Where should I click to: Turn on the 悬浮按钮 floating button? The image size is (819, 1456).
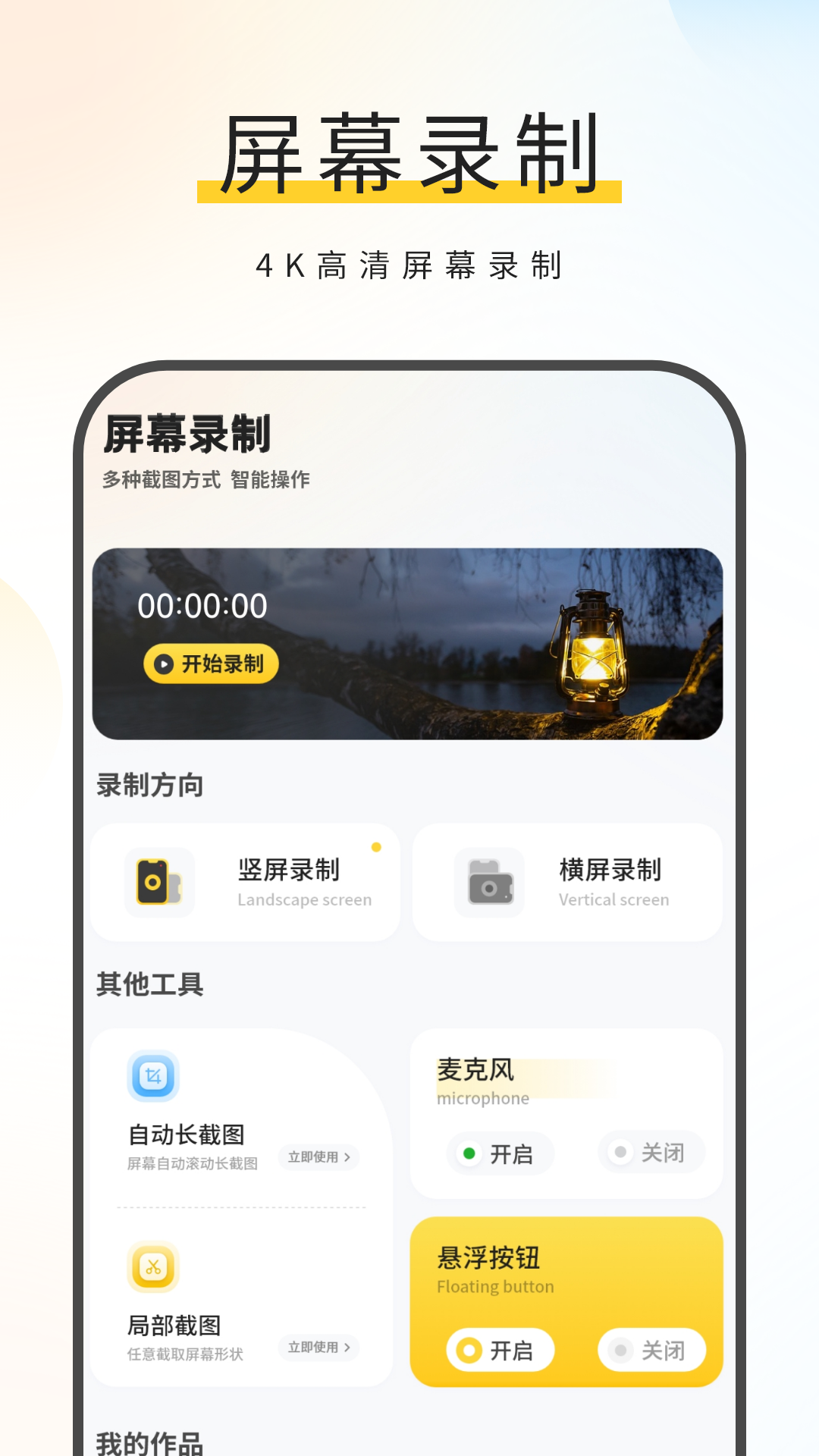[500, 1350]
